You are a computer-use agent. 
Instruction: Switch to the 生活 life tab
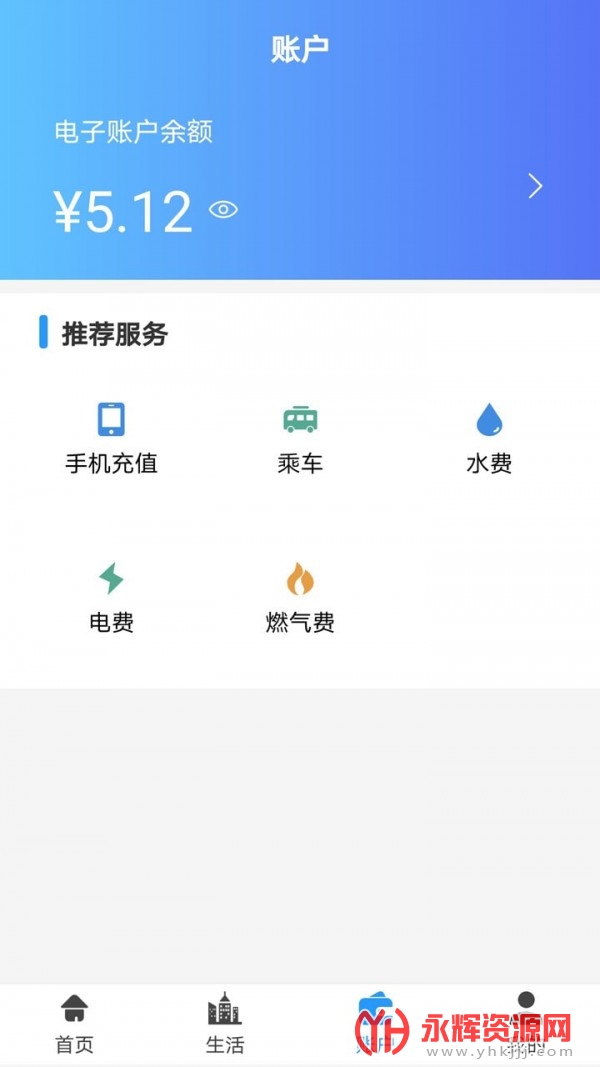click(x=225, y=1023)
